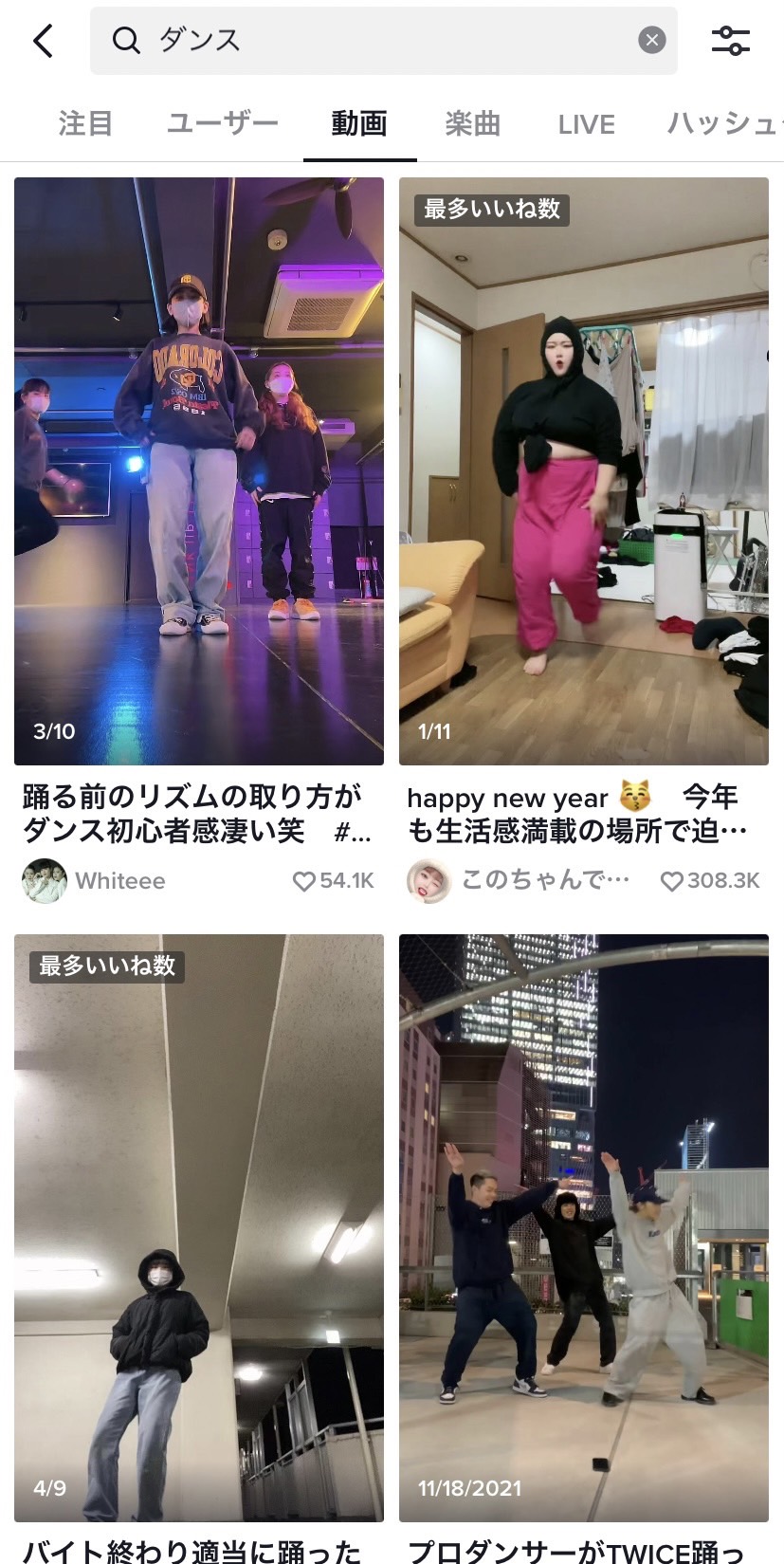Open the happy new year video dated 1/11
This screenshot has width=784, height=1564.
[583, 470]
